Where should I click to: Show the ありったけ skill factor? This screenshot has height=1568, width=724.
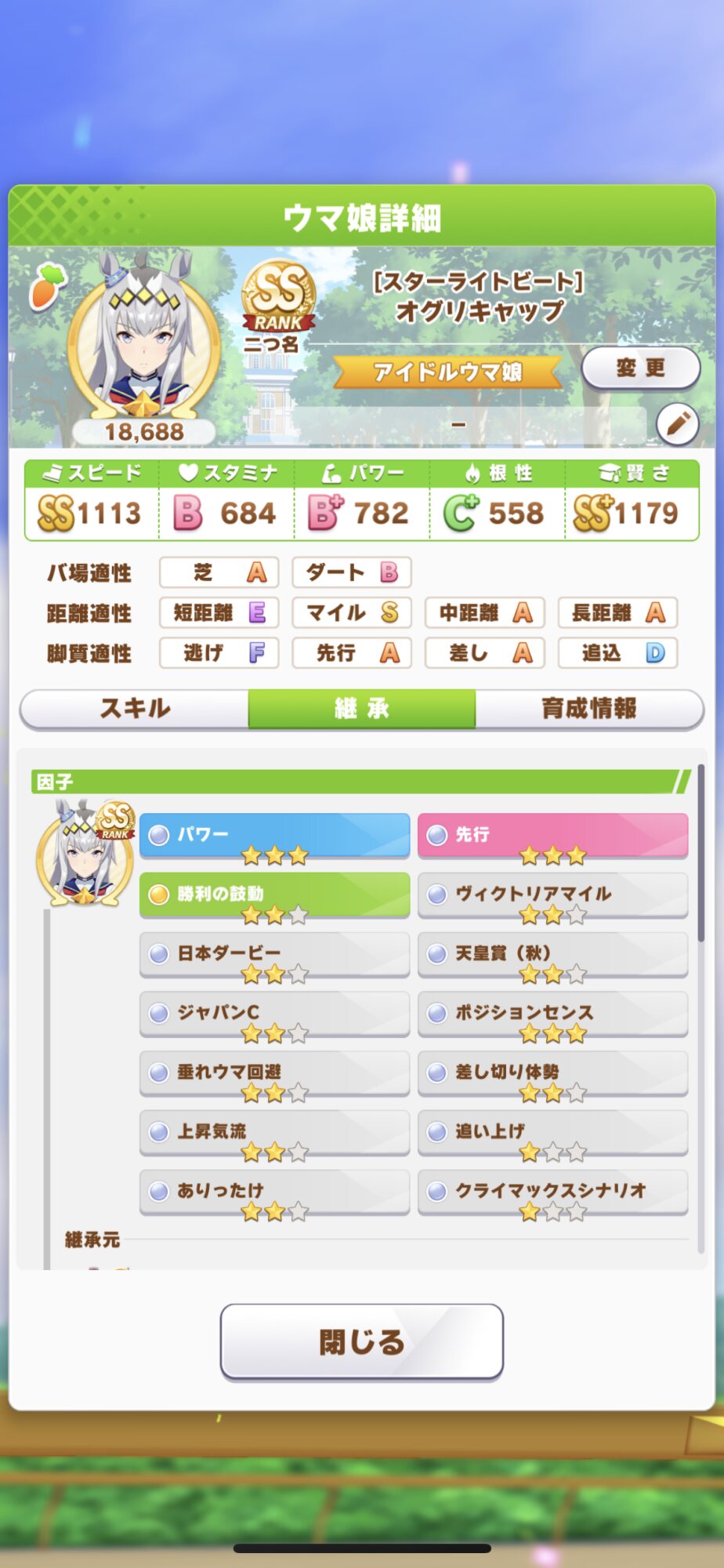tap(274, 1192)
